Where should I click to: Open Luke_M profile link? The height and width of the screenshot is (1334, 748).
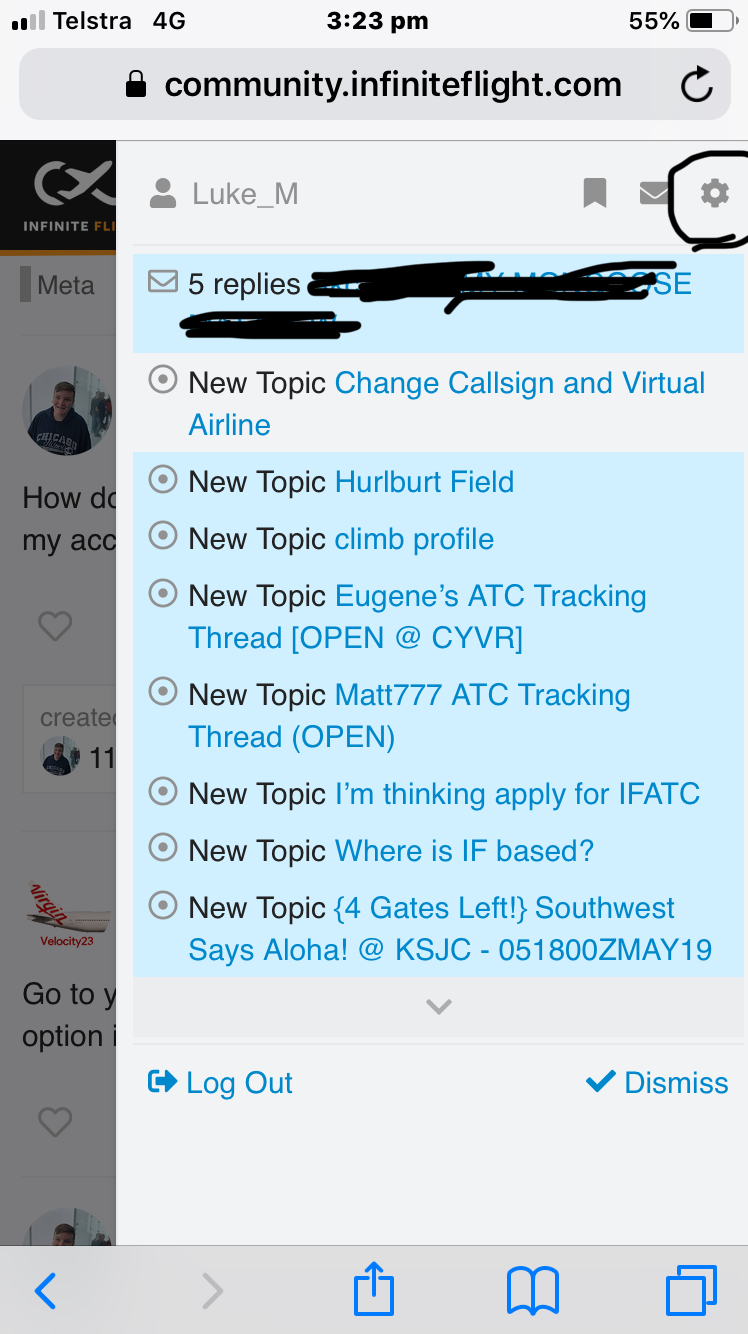224,193
